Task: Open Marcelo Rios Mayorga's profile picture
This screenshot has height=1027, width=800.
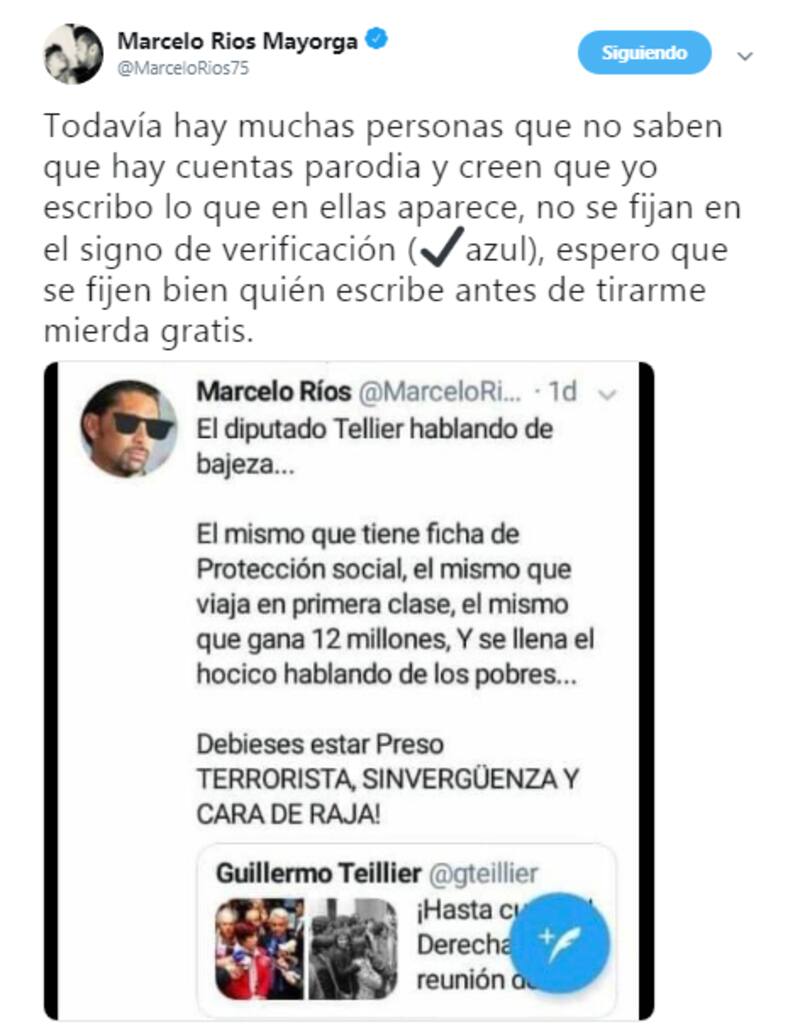Action: (x=73, y=53)
